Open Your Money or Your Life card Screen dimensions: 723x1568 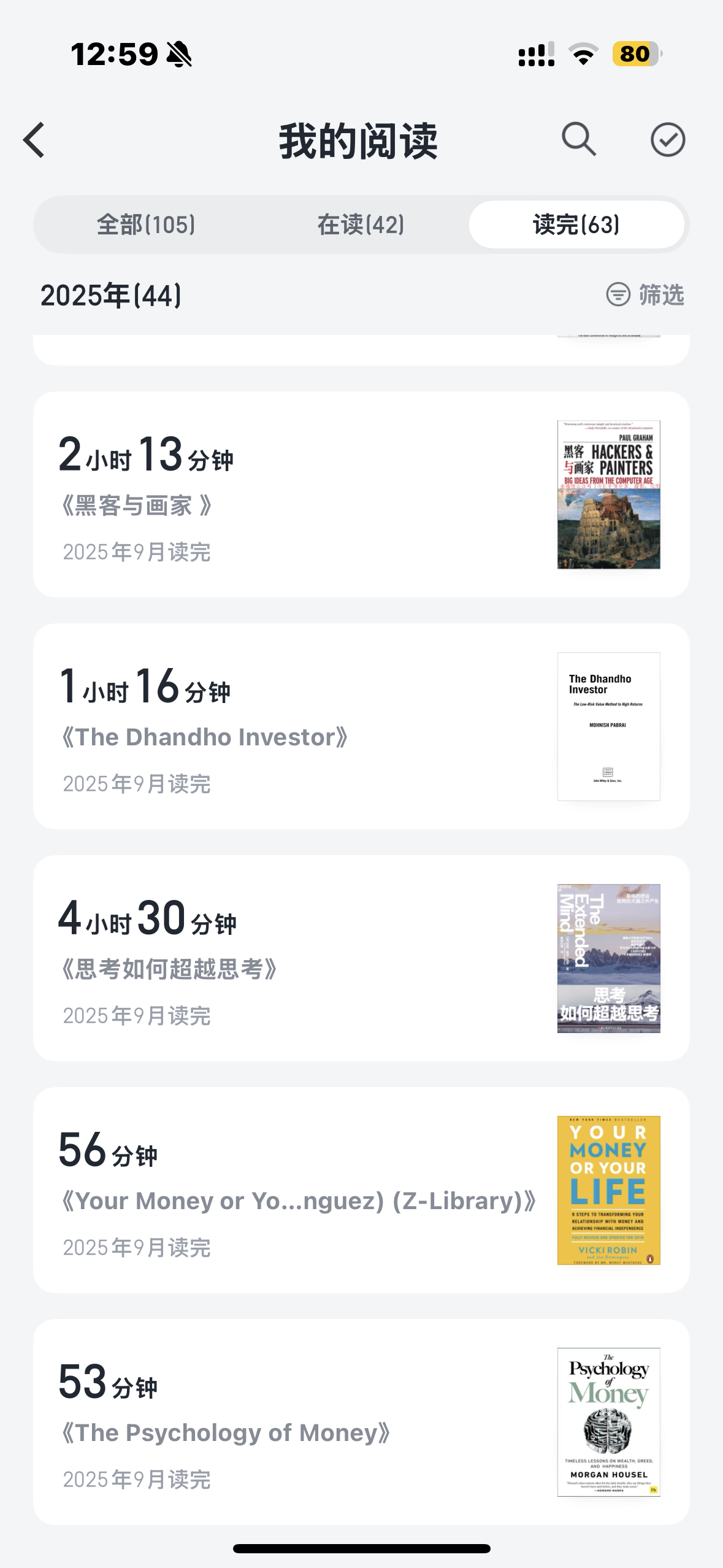(361, 1190)
